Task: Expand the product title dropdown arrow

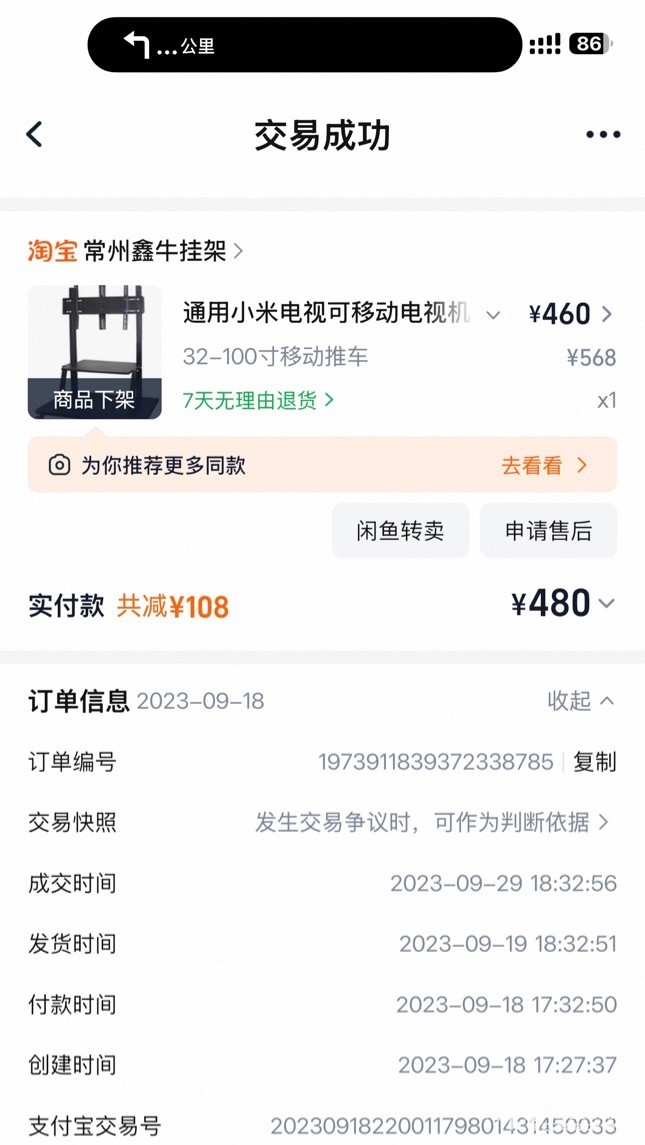Action: point(492,315)
